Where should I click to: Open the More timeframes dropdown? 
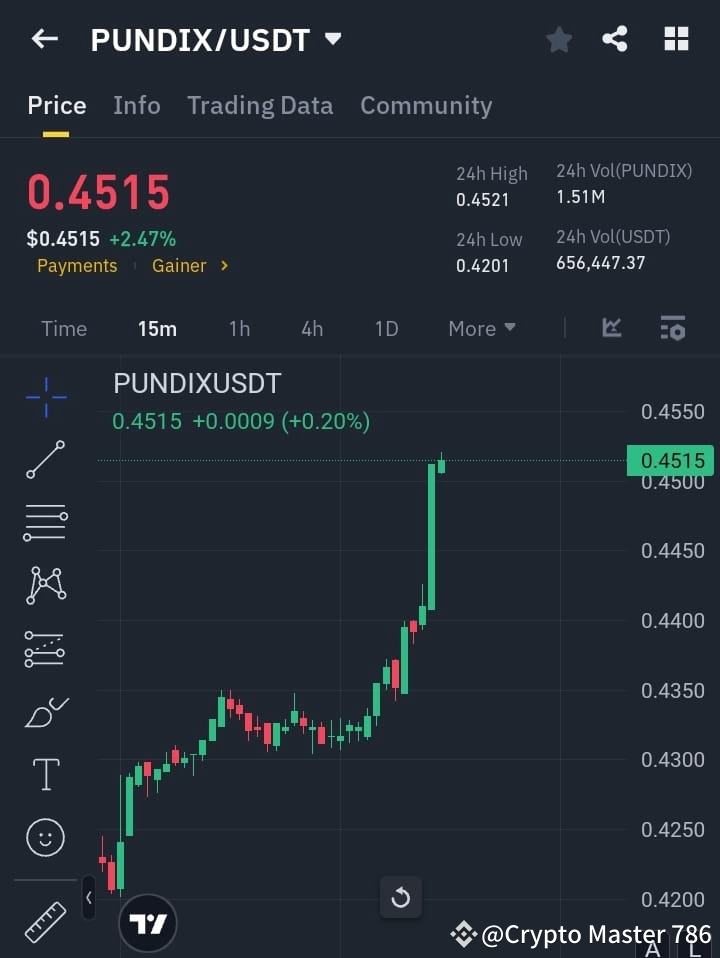tap(481, 328)
